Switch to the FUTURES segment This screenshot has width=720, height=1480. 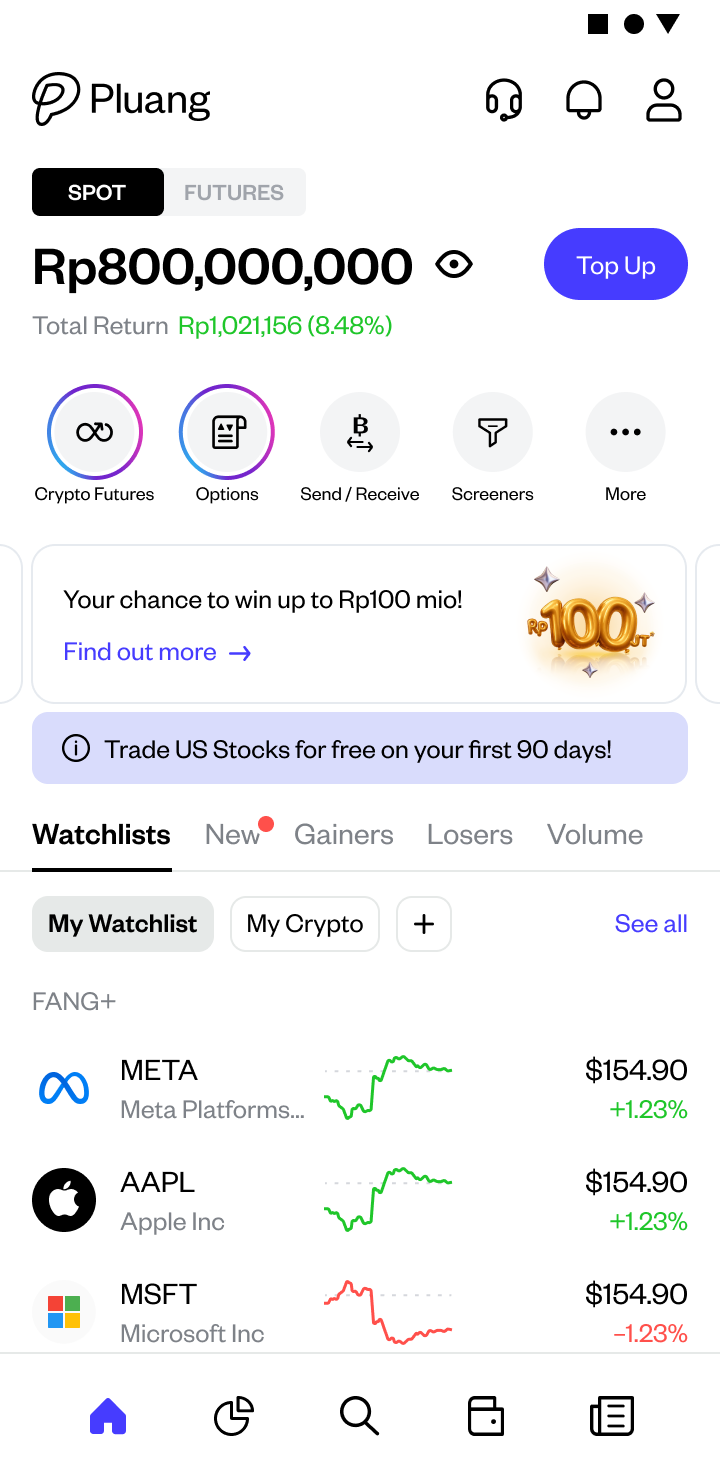point(234,193)
